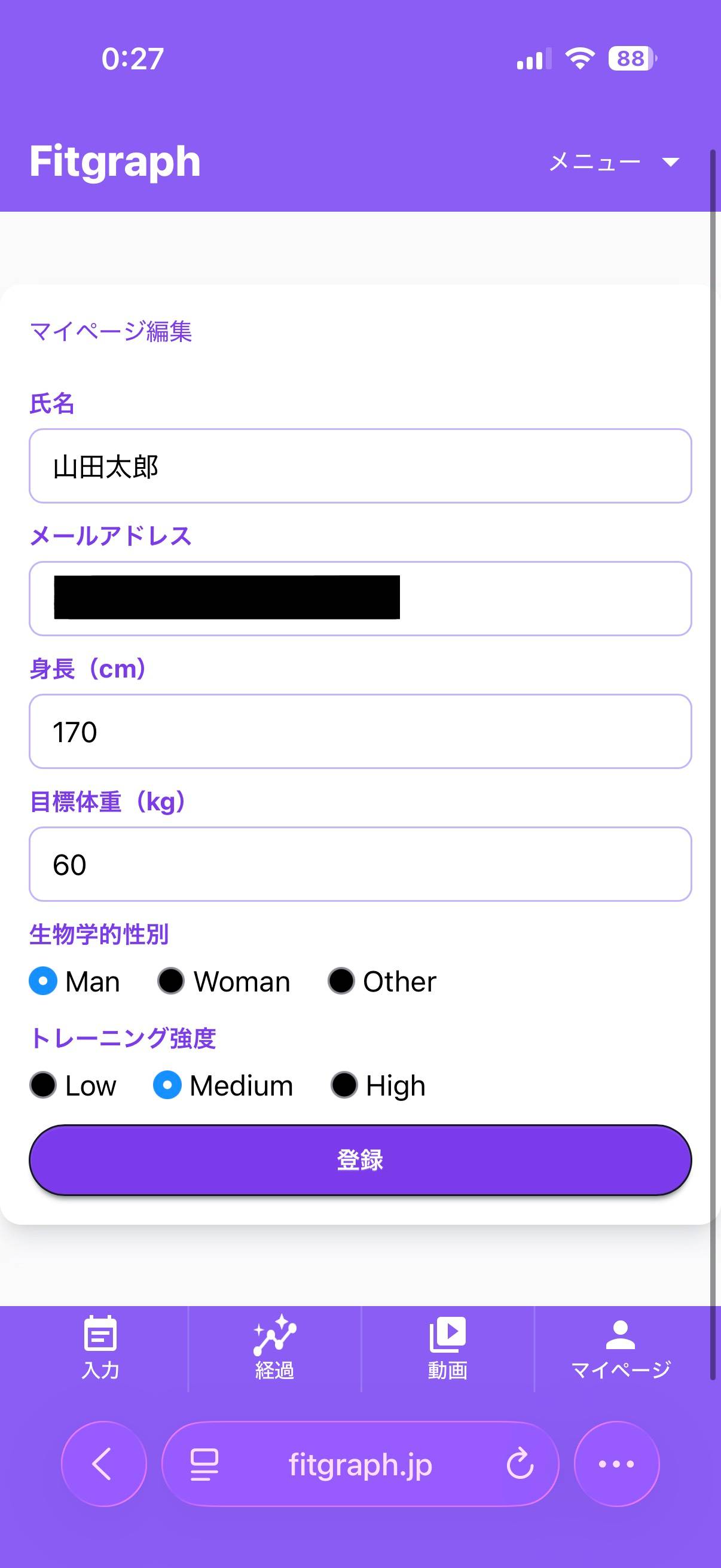Select the Man radio button
The width and height of the screenshot is (721, 1568).
coord(43,981)
